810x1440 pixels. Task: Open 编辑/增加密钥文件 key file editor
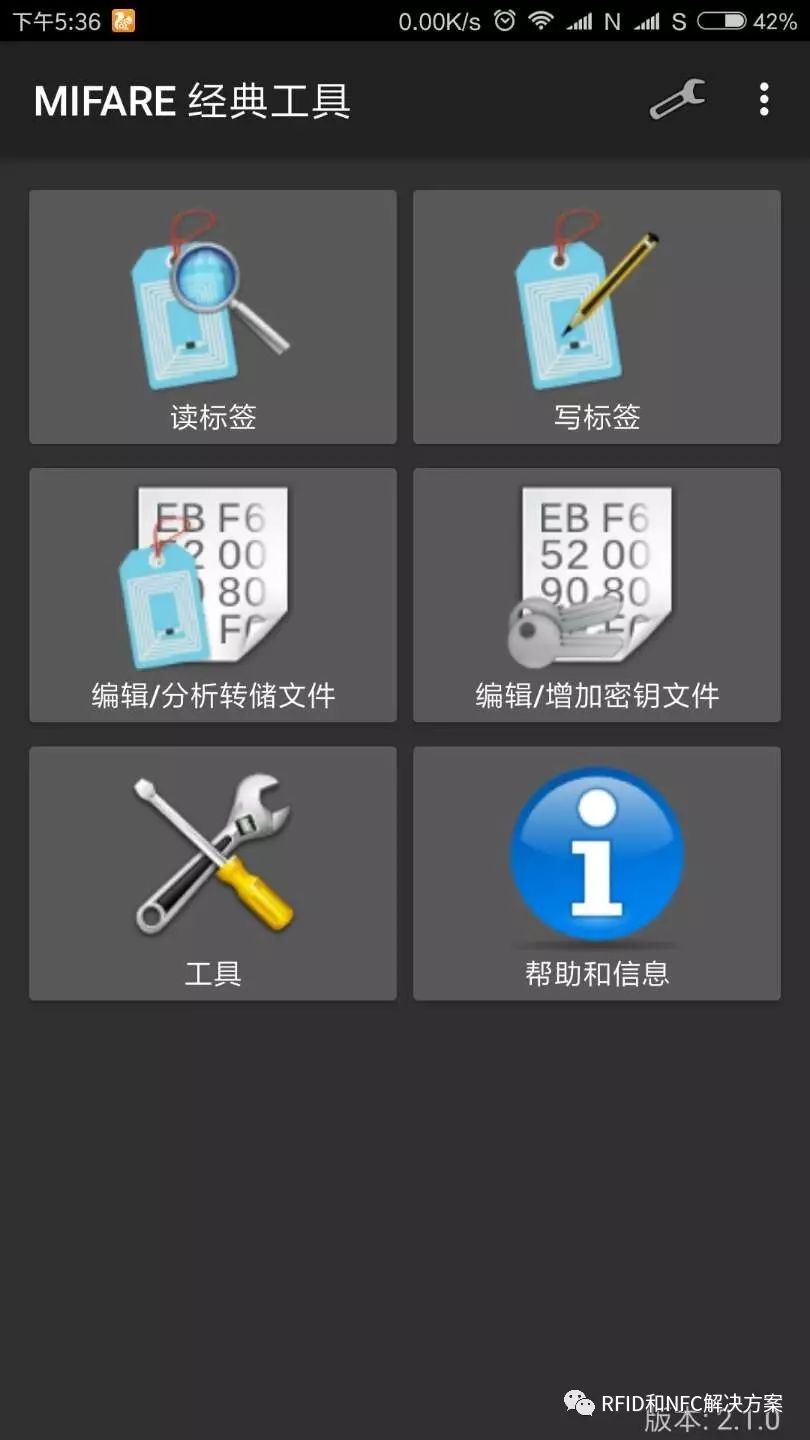[597, 595]
